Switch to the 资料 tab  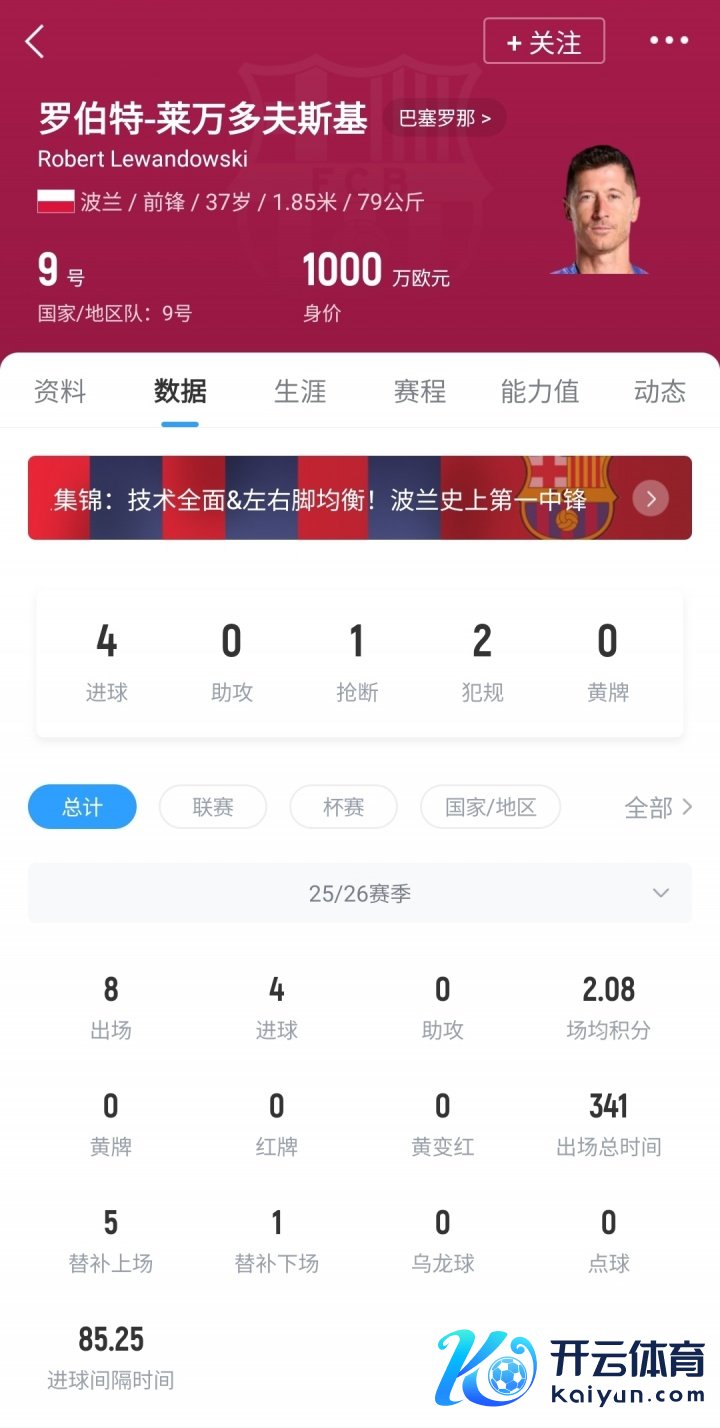[x=60, y=391]
